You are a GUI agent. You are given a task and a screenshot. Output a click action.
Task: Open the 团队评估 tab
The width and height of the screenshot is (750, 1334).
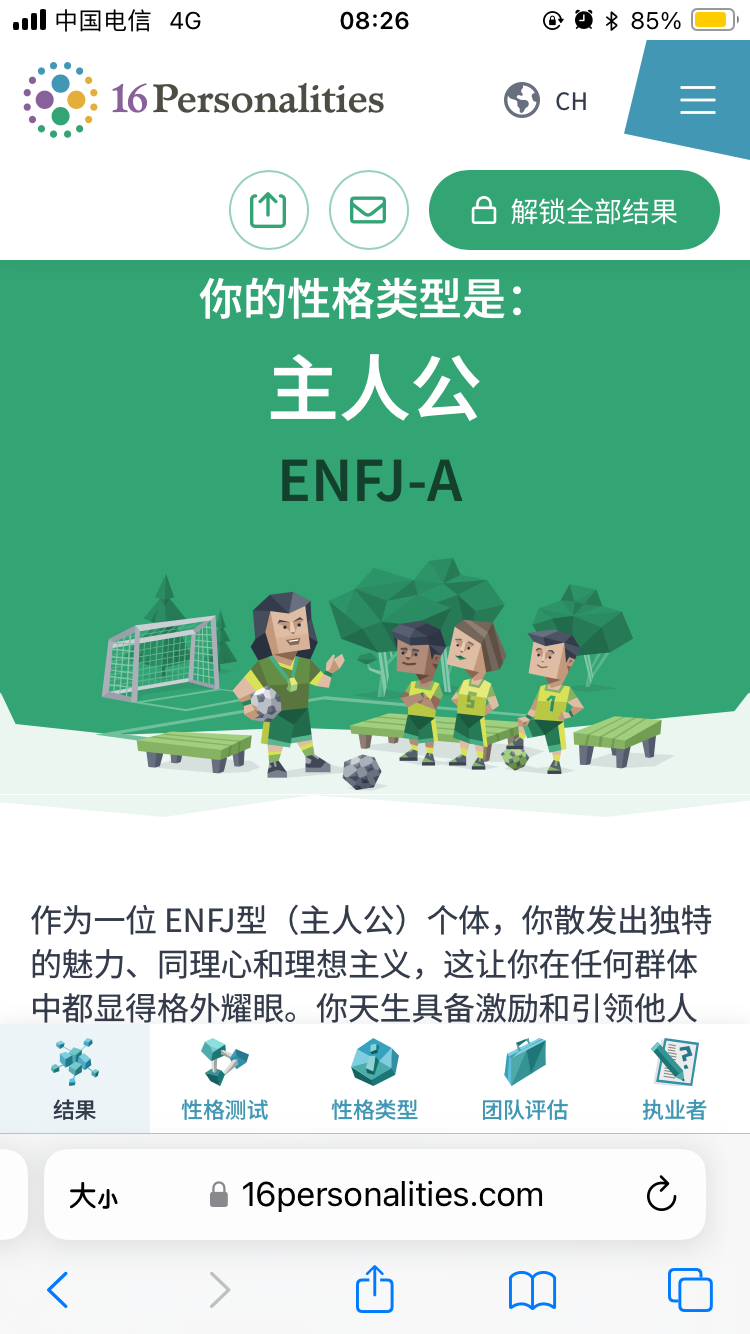[x=525, y=1079]
